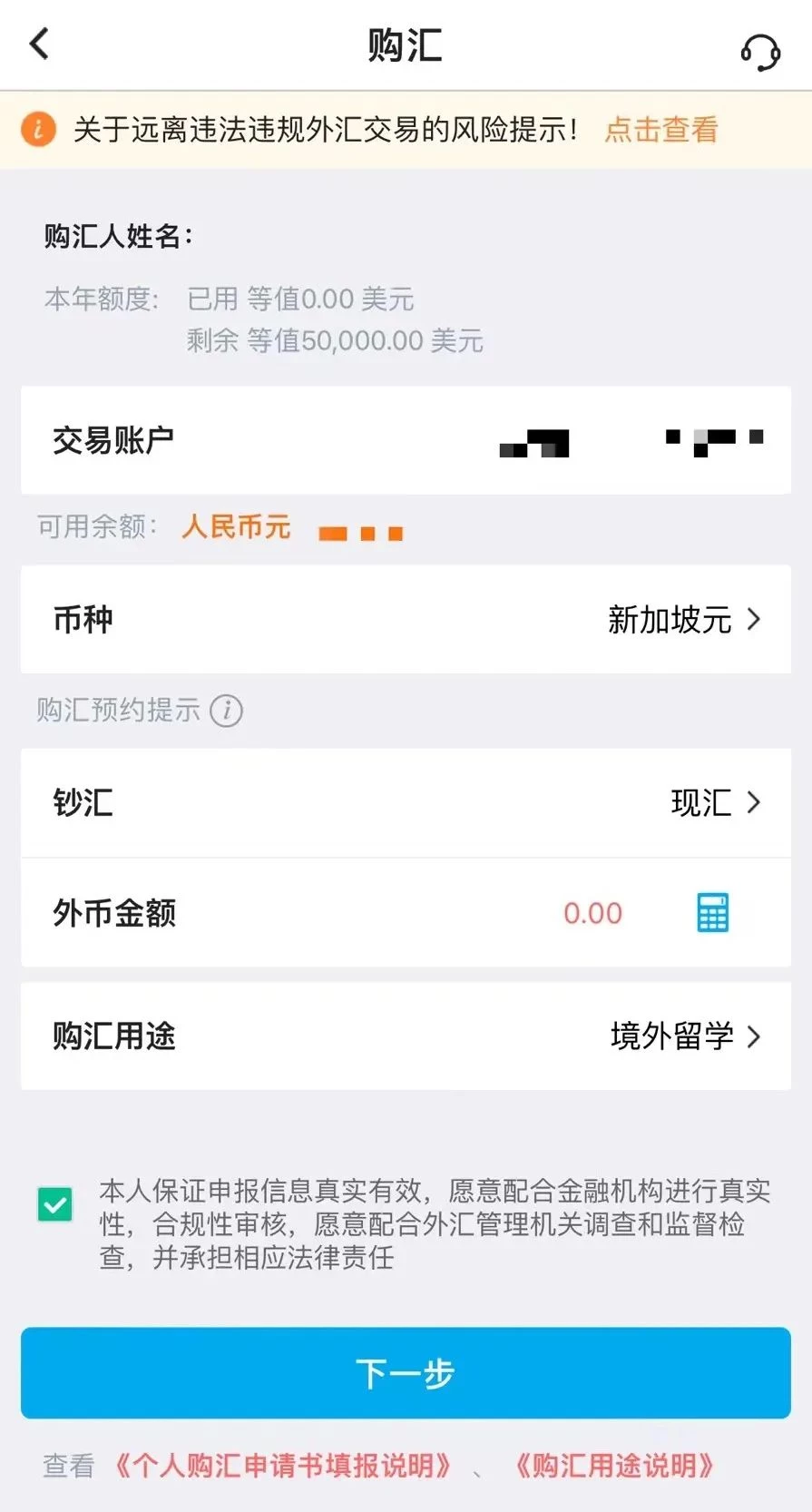Open the amount calculator icon
The width and height of the screenshot is (812, 1512).
click(713, 913)
